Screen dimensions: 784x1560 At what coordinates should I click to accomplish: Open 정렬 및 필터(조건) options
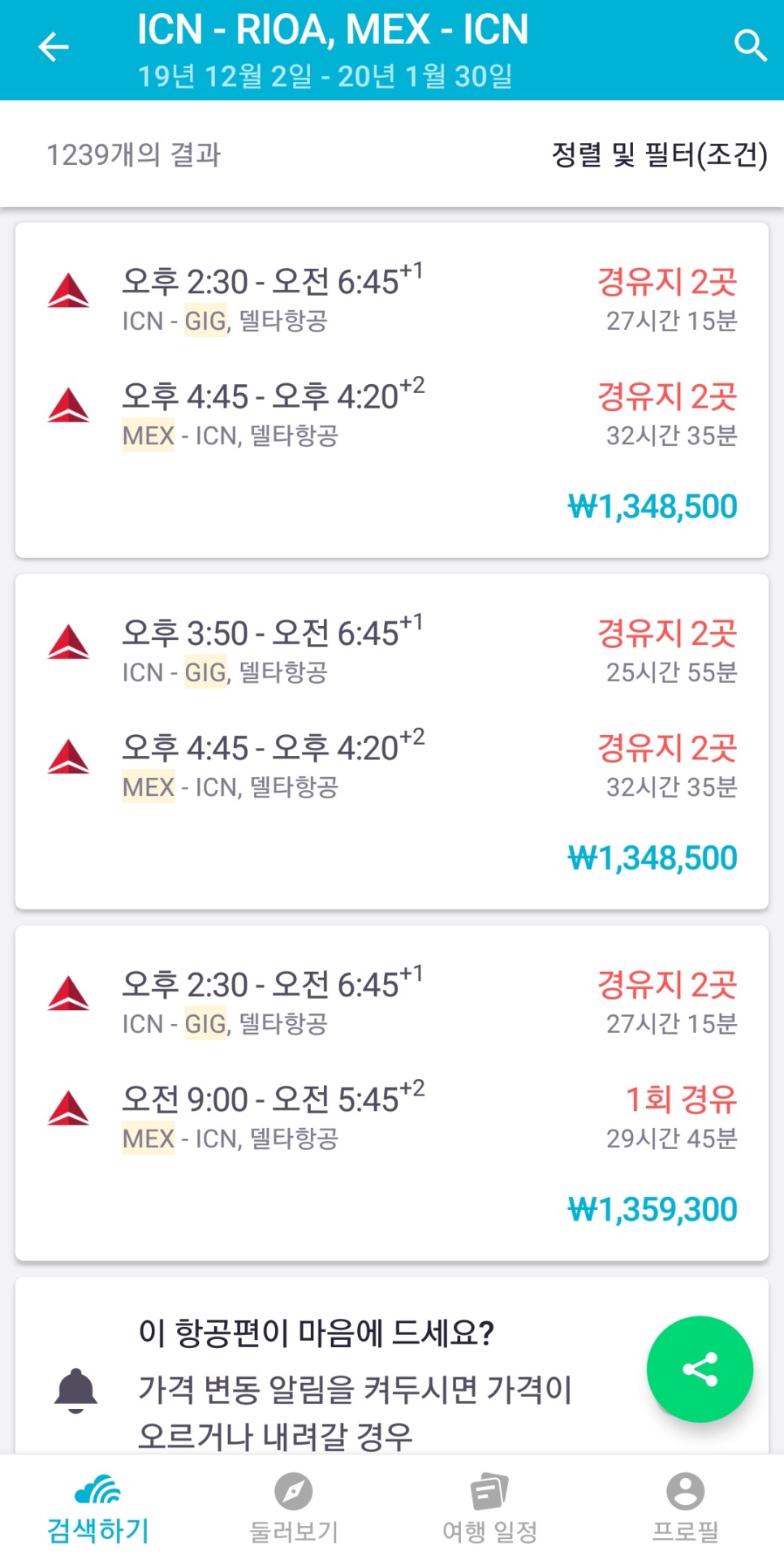(659, 154)
